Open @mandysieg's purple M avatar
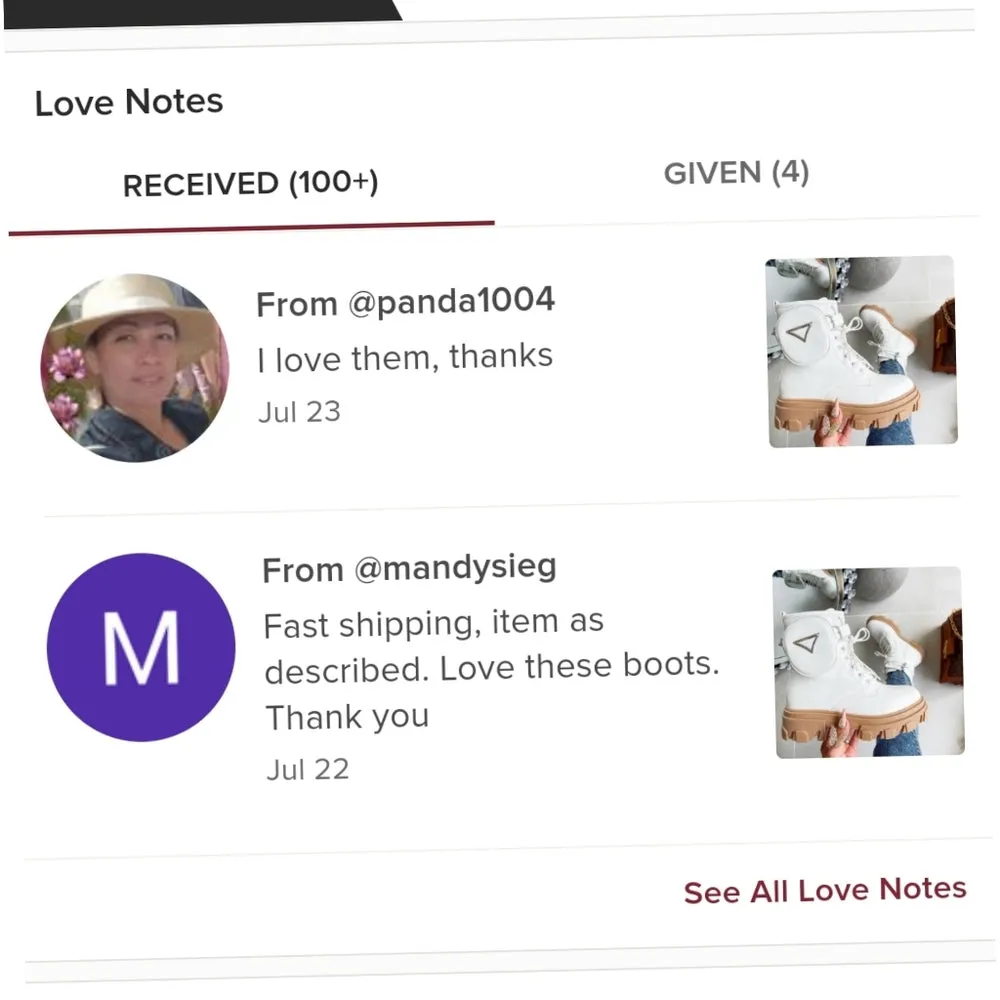 point(141,647)
